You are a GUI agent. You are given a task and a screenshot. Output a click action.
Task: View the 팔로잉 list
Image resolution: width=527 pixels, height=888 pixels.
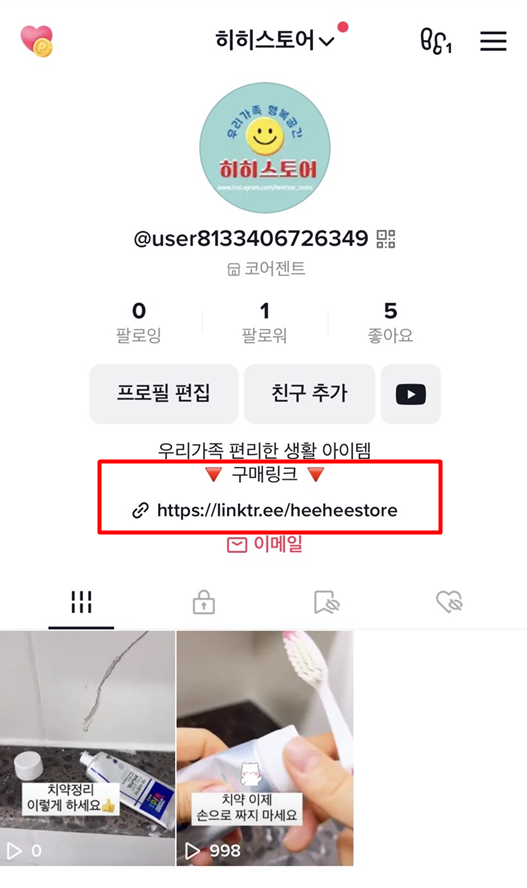click(x=139, y=323)
